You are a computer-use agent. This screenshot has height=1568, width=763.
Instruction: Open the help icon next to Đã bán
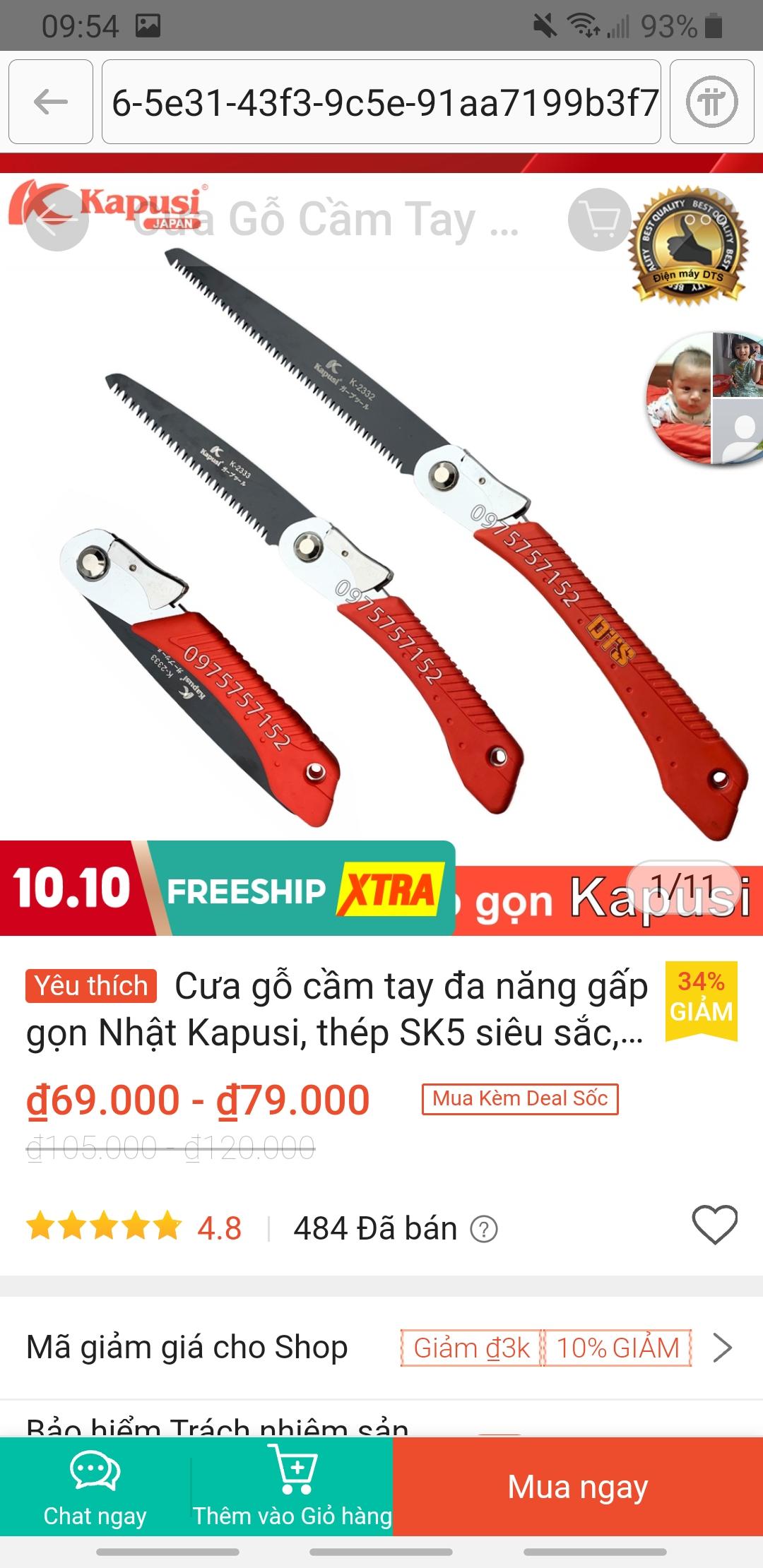click(x=484, y=1230)
